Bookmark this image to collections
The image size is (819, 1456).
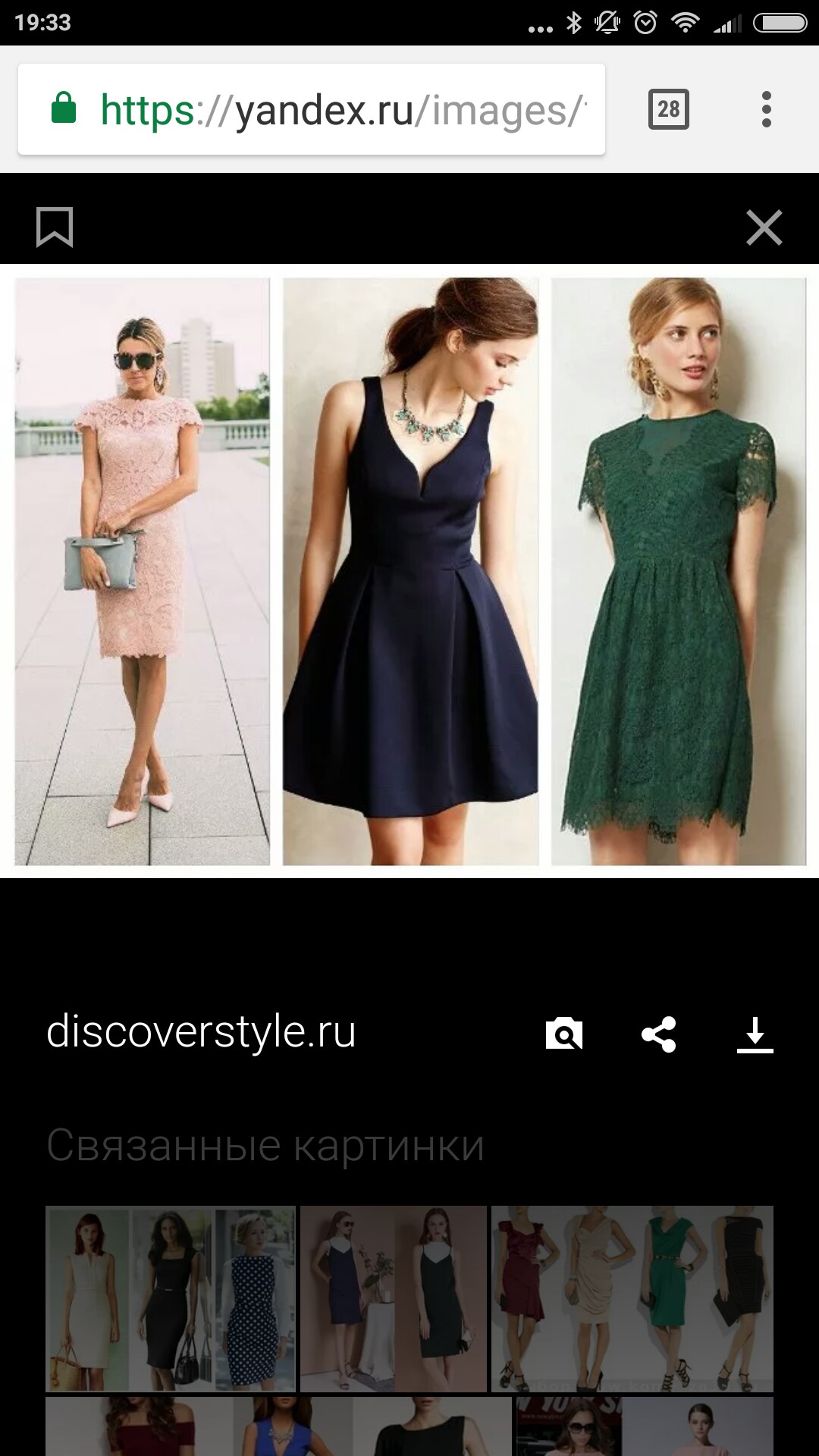click(55, 227)
